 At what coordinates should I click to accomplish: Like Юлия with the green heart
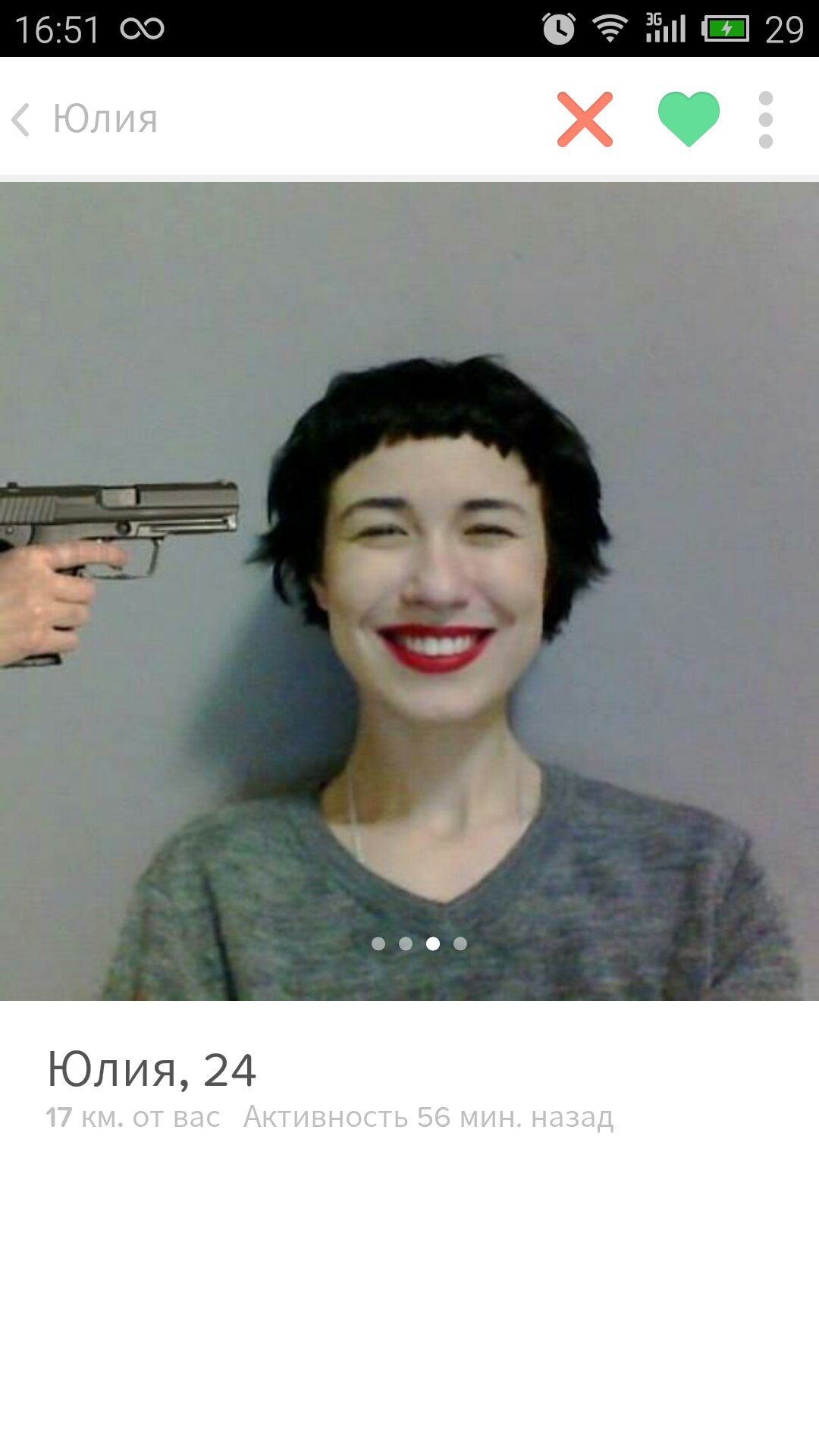point(689,118)
